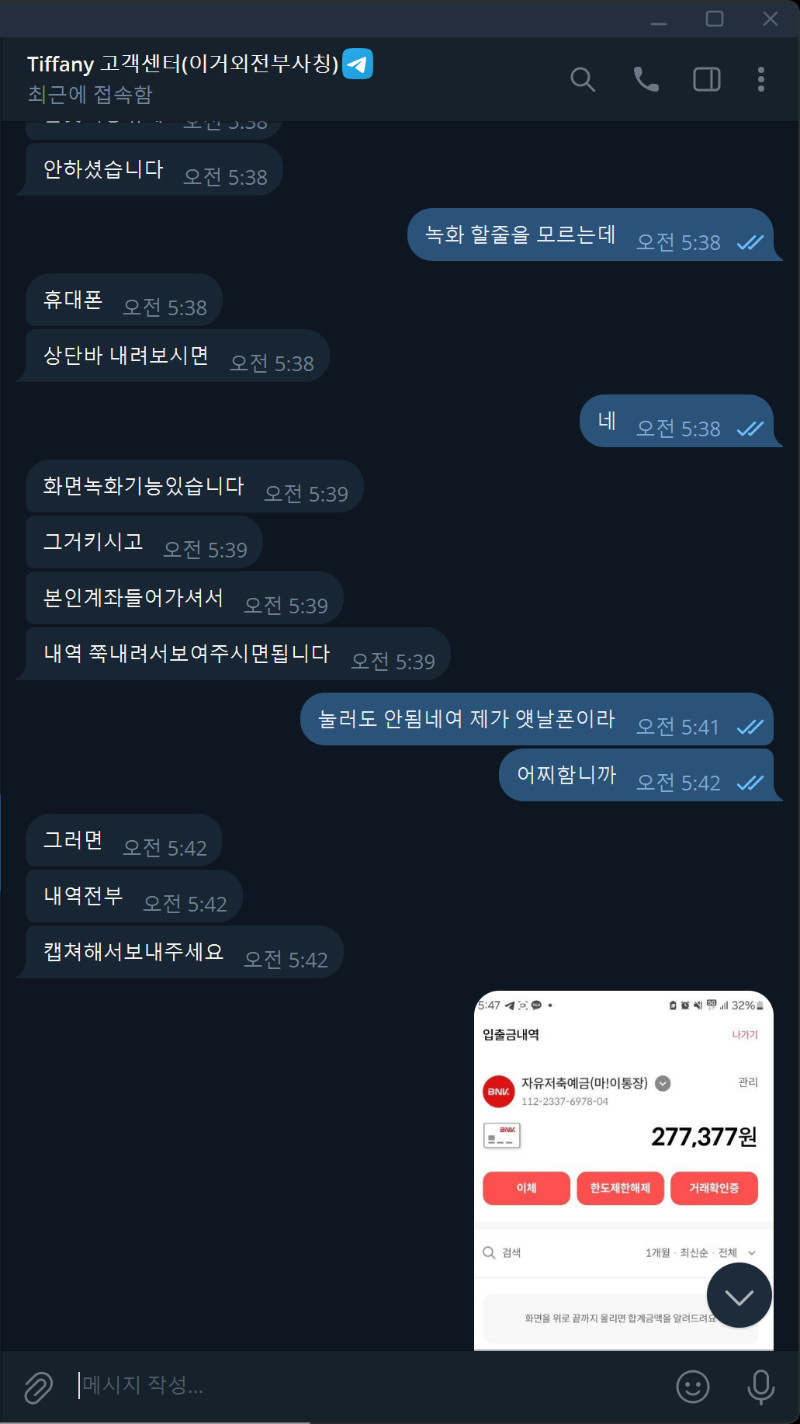Search within this Tiffany chat
This screenshot has height=1424, width=800.
[582, 80]
